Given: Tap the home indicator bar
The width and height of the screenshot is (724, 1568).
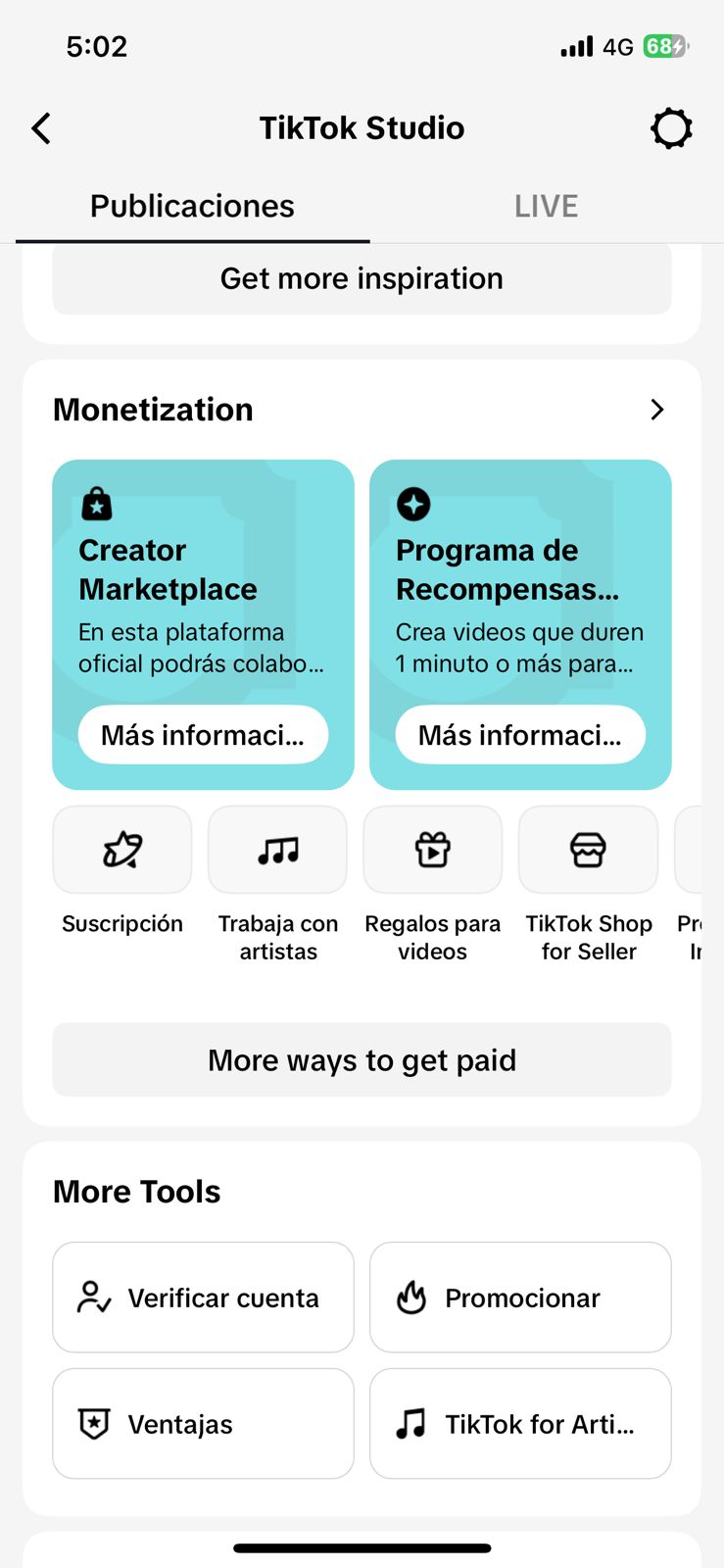Looking at the screenshot, I should point(362,1547).
